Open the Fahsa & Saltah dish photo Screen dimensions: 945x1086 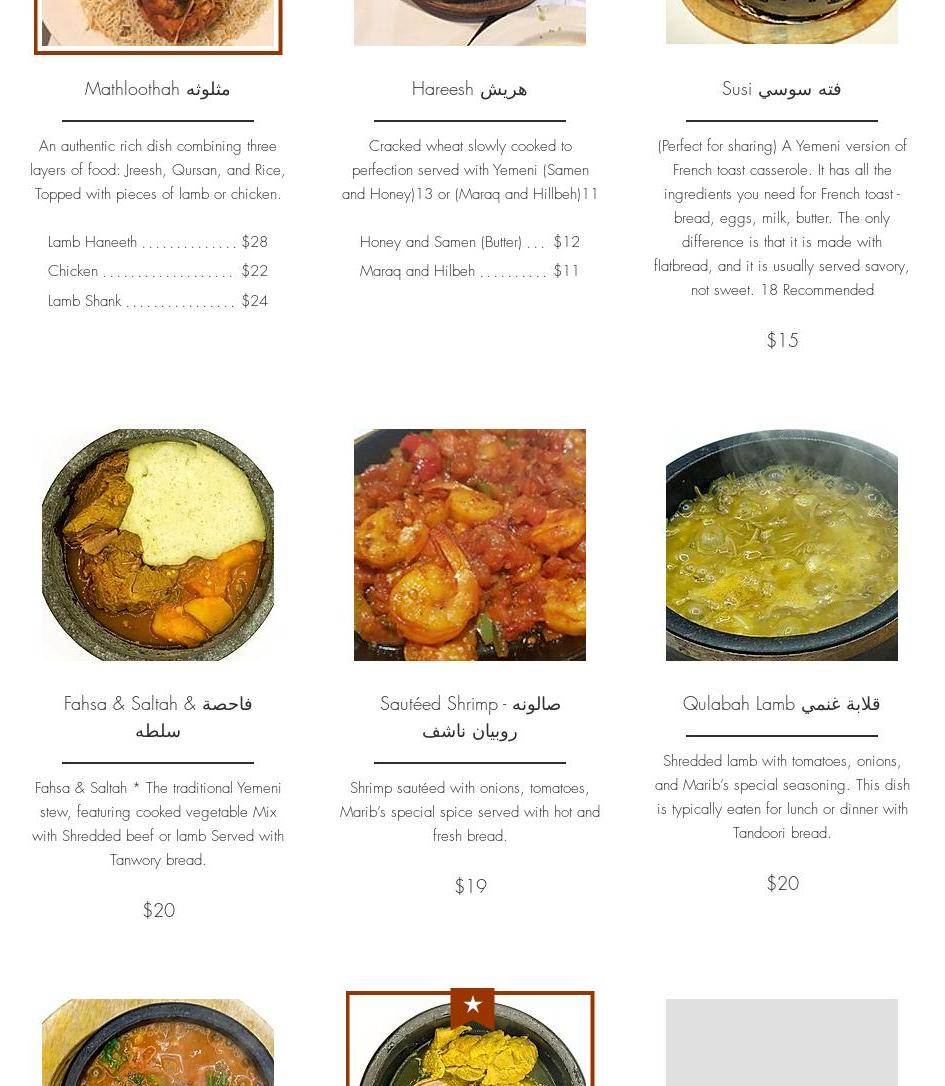click(x=158, y=545)
